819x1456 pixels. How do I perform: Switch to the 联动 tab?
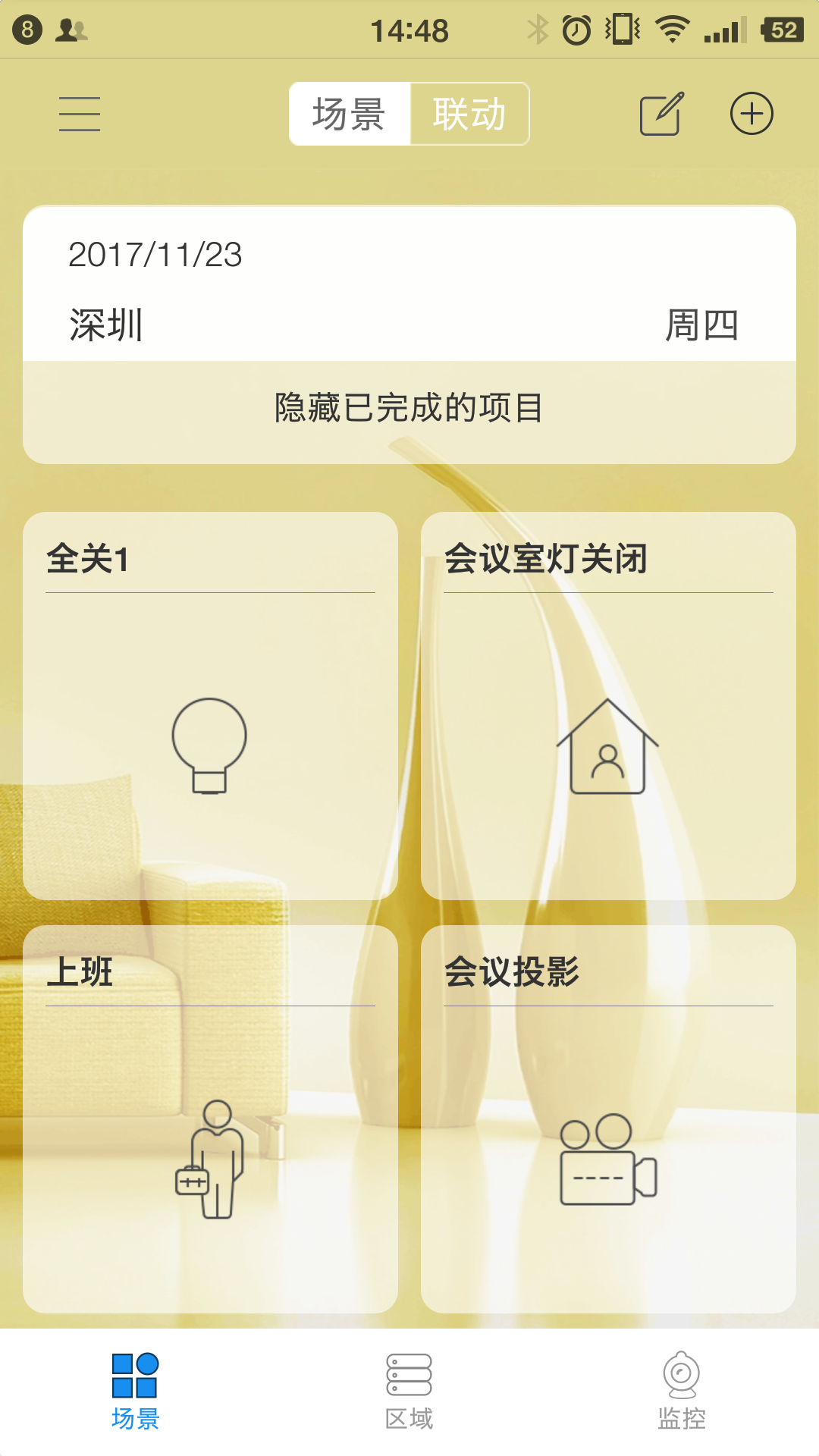click(469, 115)
